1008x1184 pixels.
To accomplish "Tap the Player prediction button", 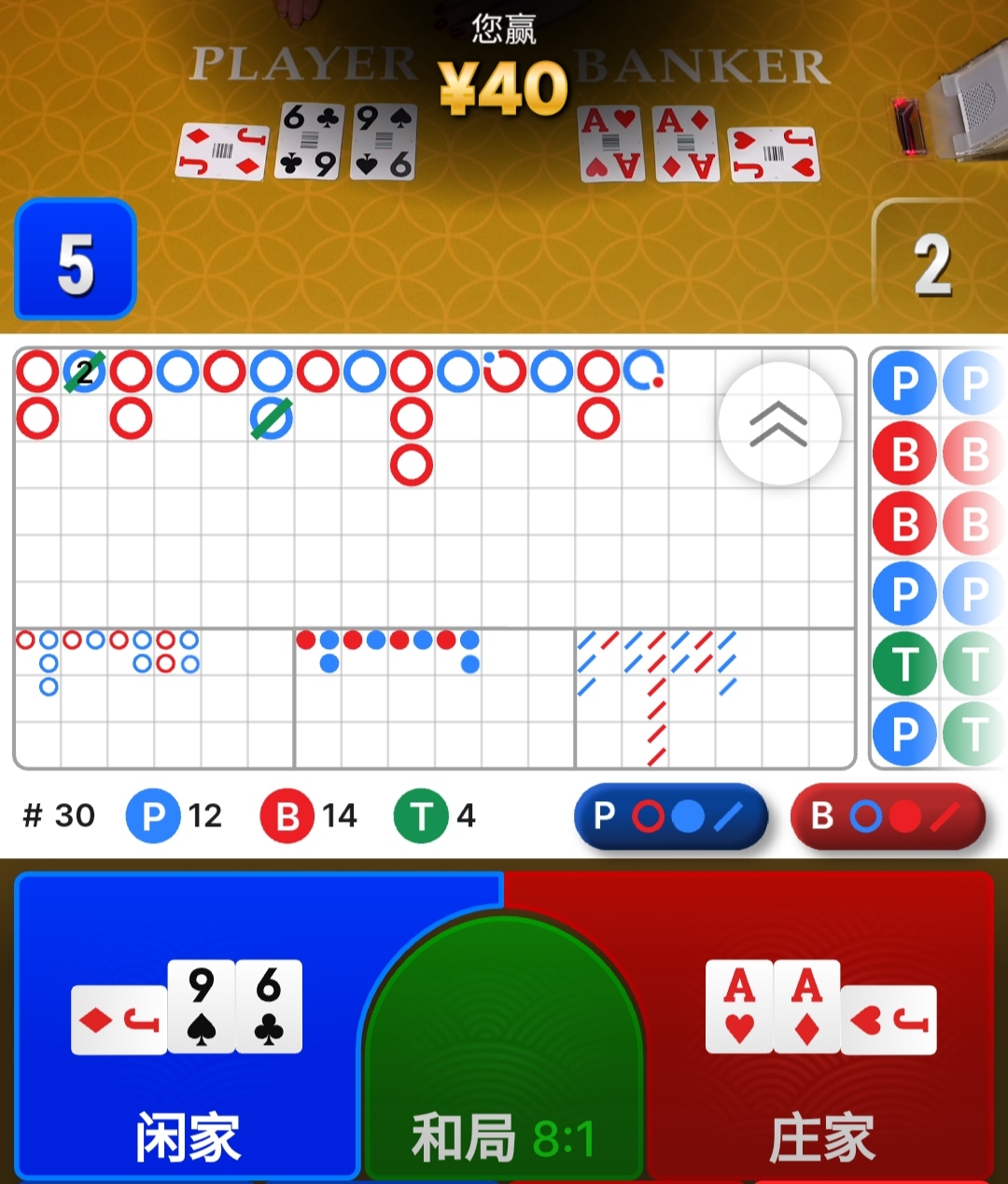I will point(670,816).
